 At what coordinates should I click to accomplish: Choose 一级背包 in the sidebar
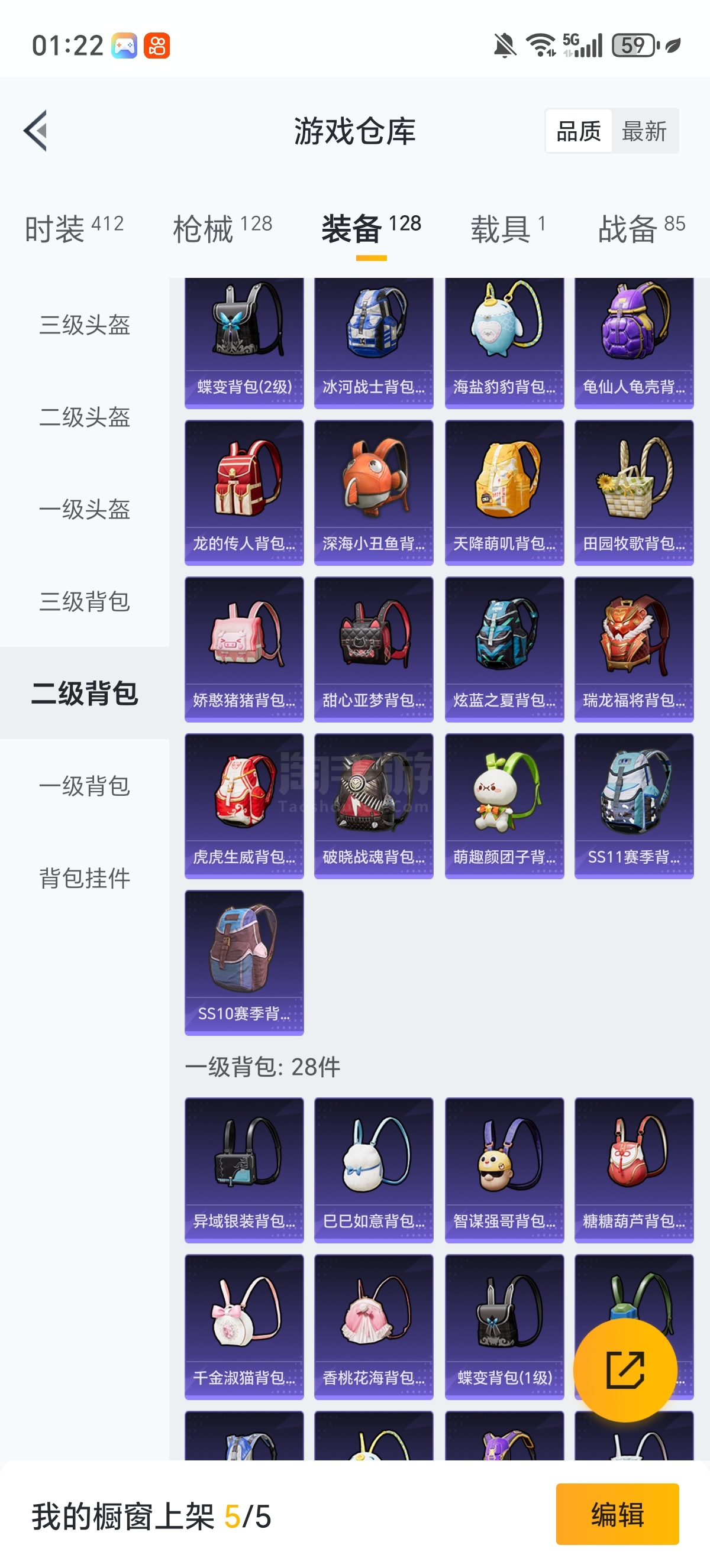85,786
